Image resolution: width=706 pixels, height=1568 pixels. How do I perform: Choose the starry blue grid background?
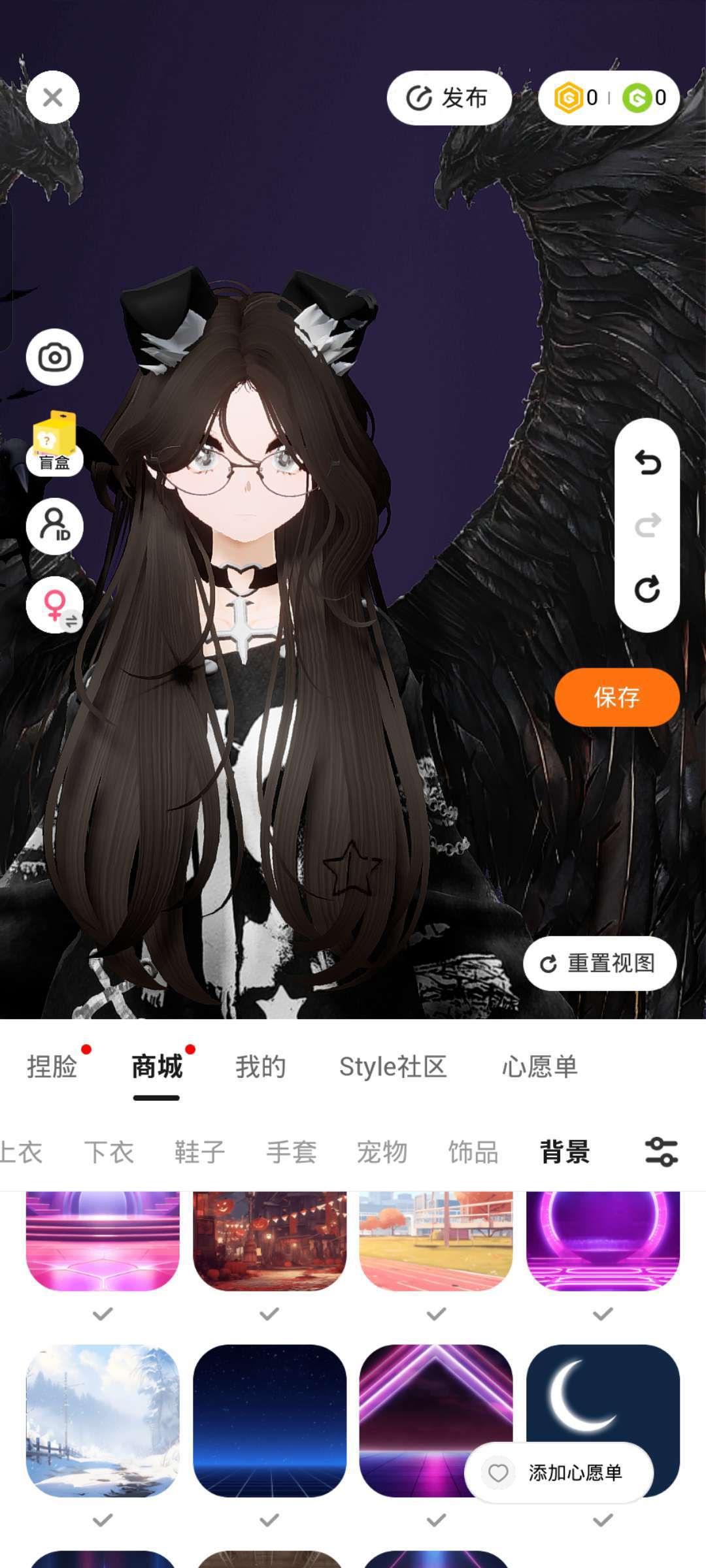tap(269, 1420)
